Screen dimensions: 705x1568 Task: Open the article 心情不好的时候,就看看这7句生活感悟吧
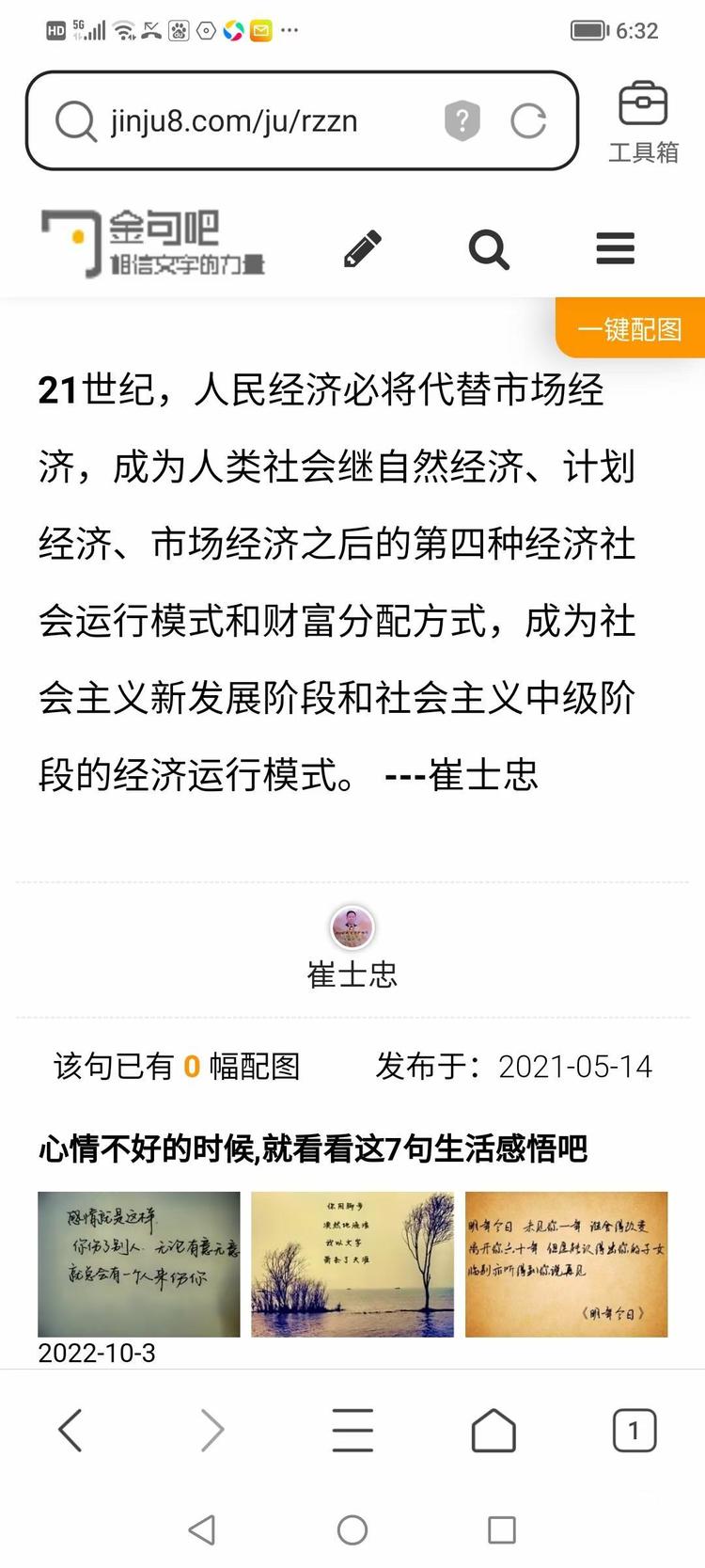(313, 1148)
